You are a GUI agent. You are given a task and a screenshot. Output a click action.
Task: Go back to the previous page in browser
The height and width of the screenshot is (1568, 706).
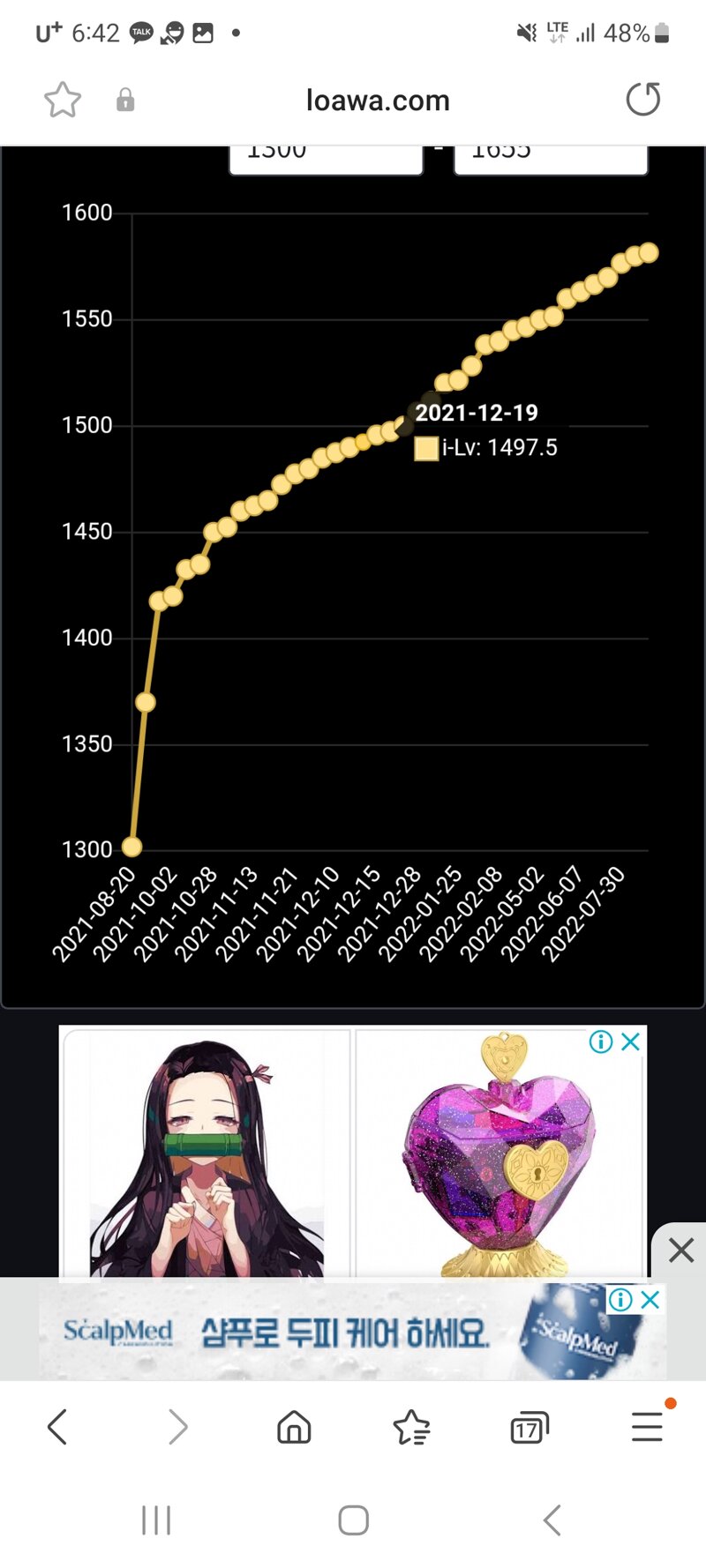click(57, 1426)
